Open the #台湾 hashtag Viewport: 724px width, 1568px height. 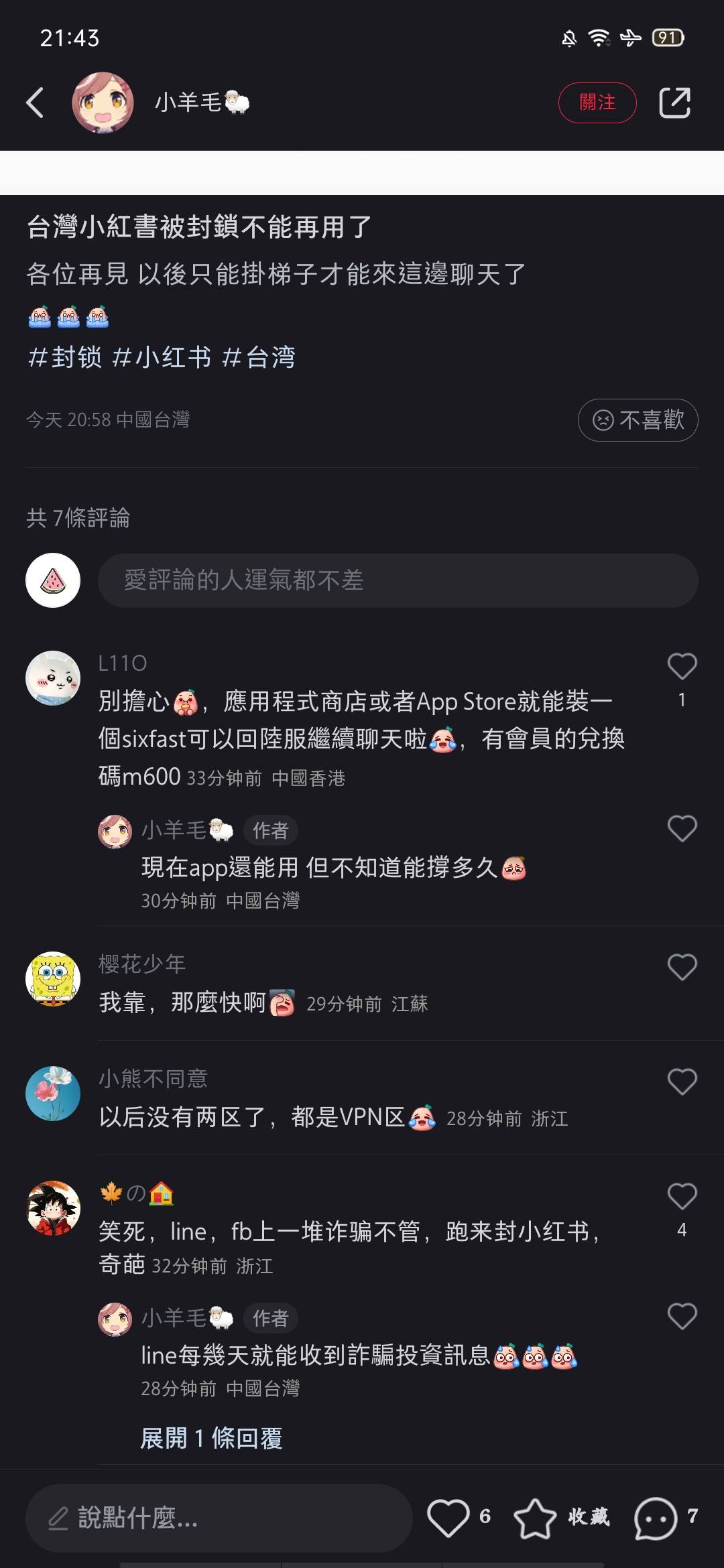[x=259, y=357]
